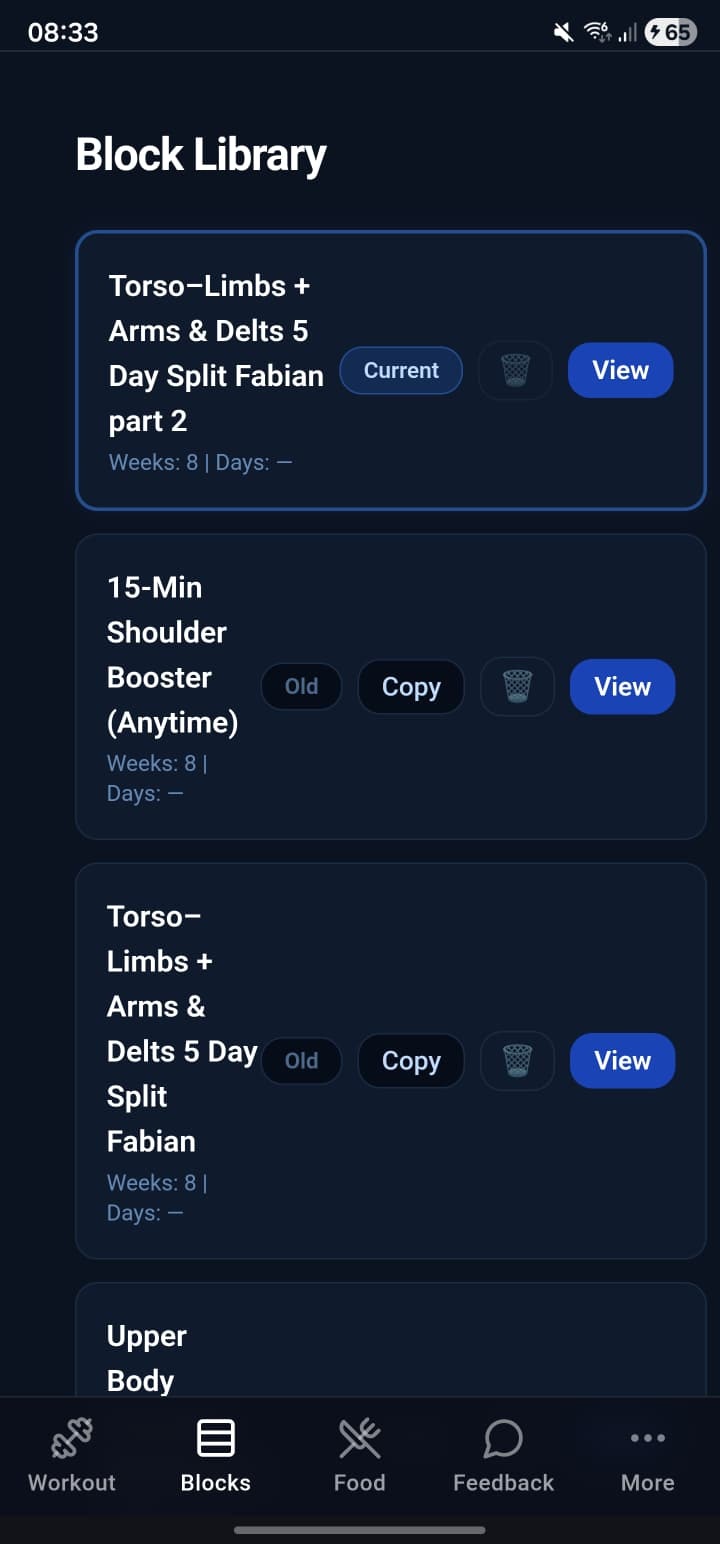
Task: Switch to the Feedback tab
Action: click(503, 1455)
